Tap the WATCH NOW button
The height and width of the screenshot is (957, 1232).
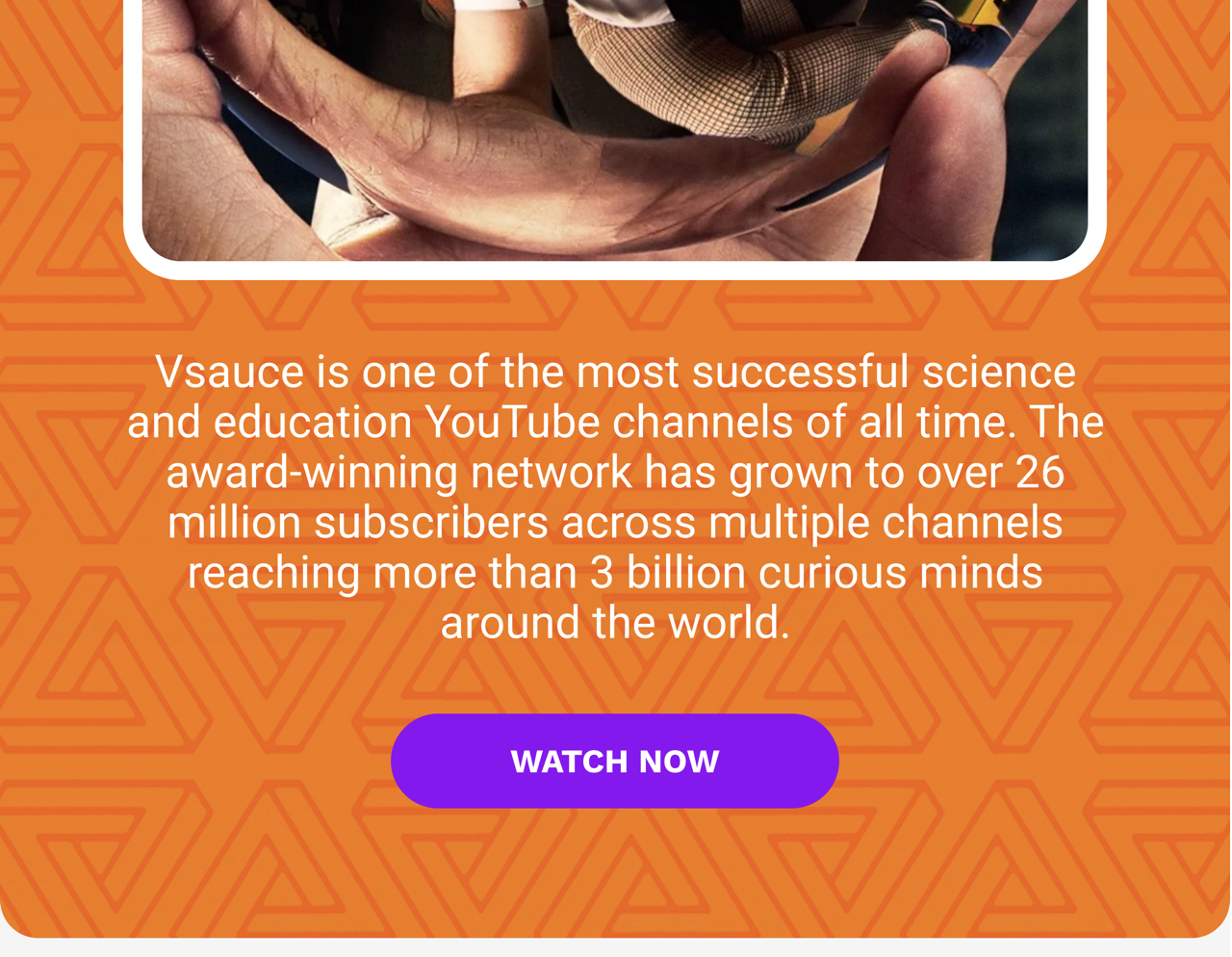tap(614, 761)
